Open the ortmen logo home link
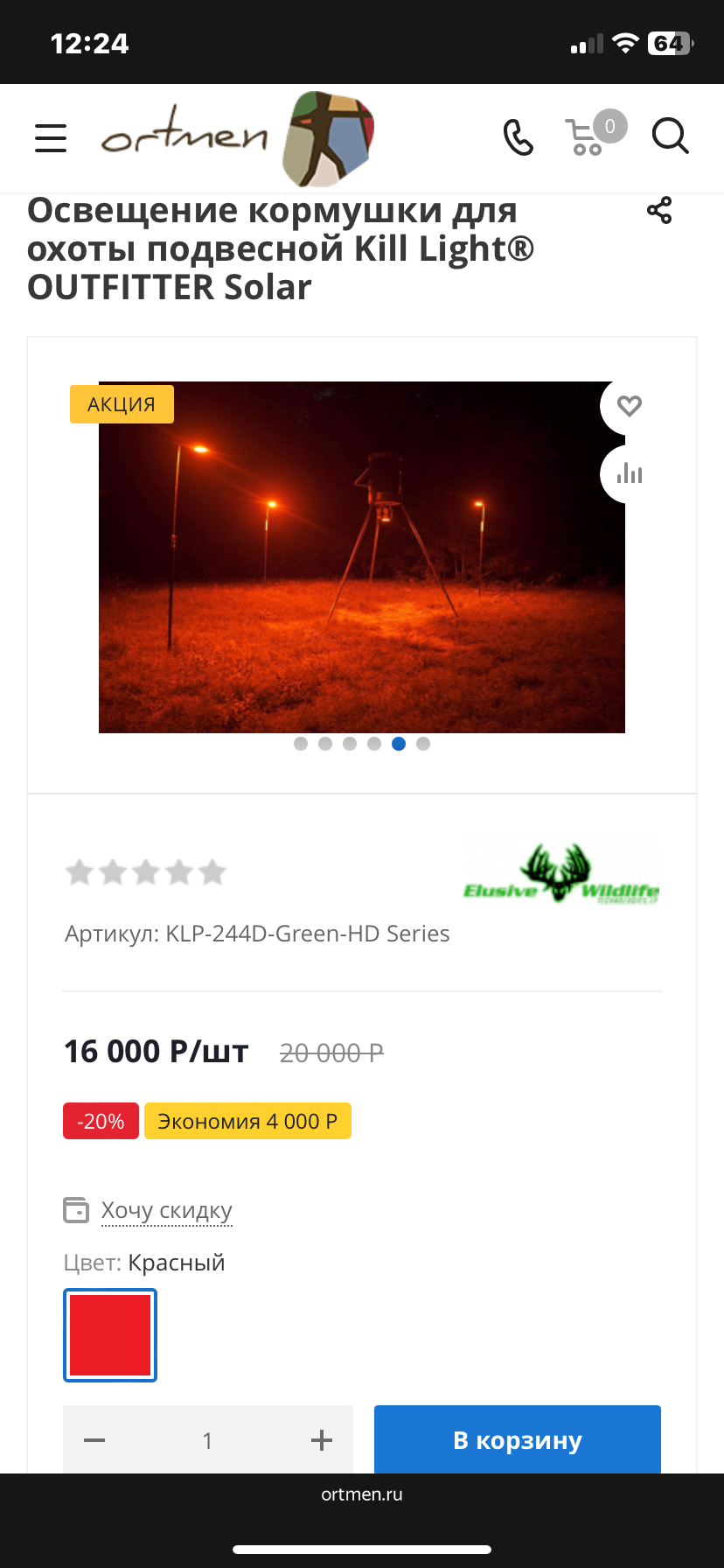 (238, 138)
